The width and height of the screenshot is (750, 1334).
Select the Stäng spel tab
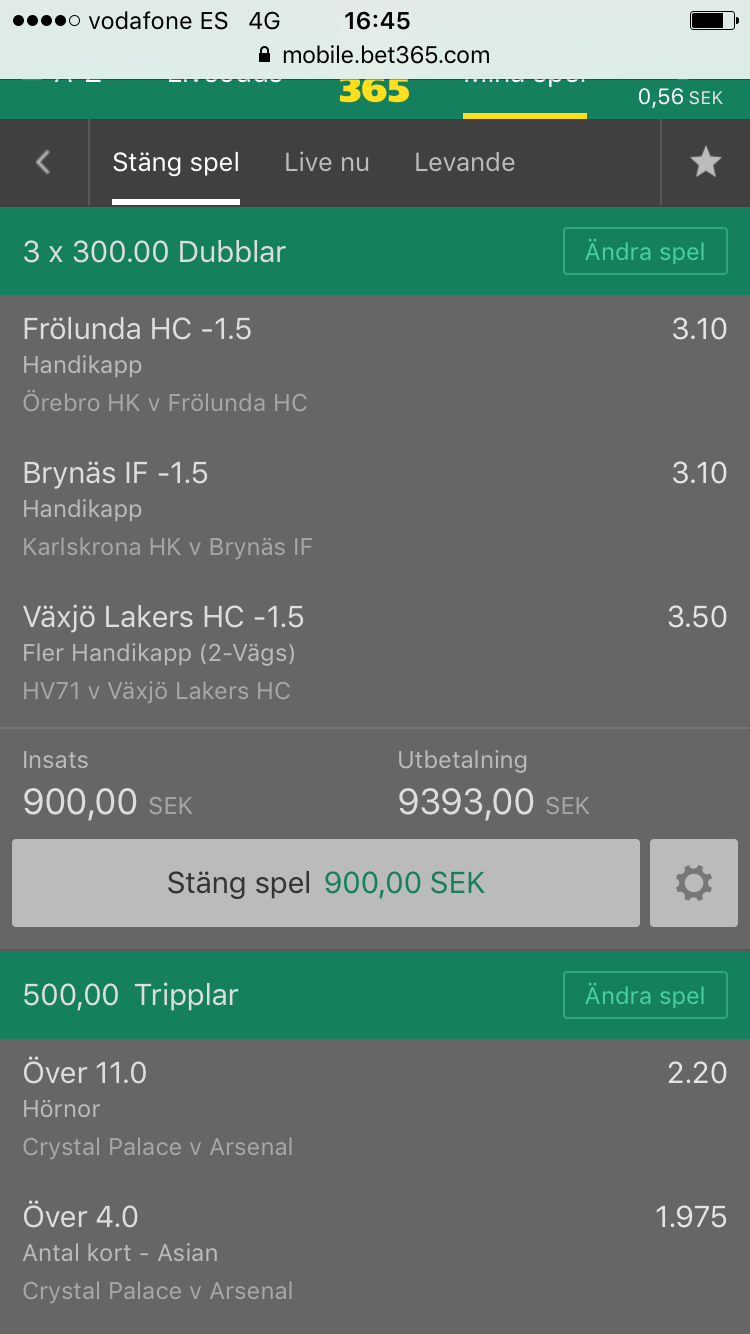point(176,163)
